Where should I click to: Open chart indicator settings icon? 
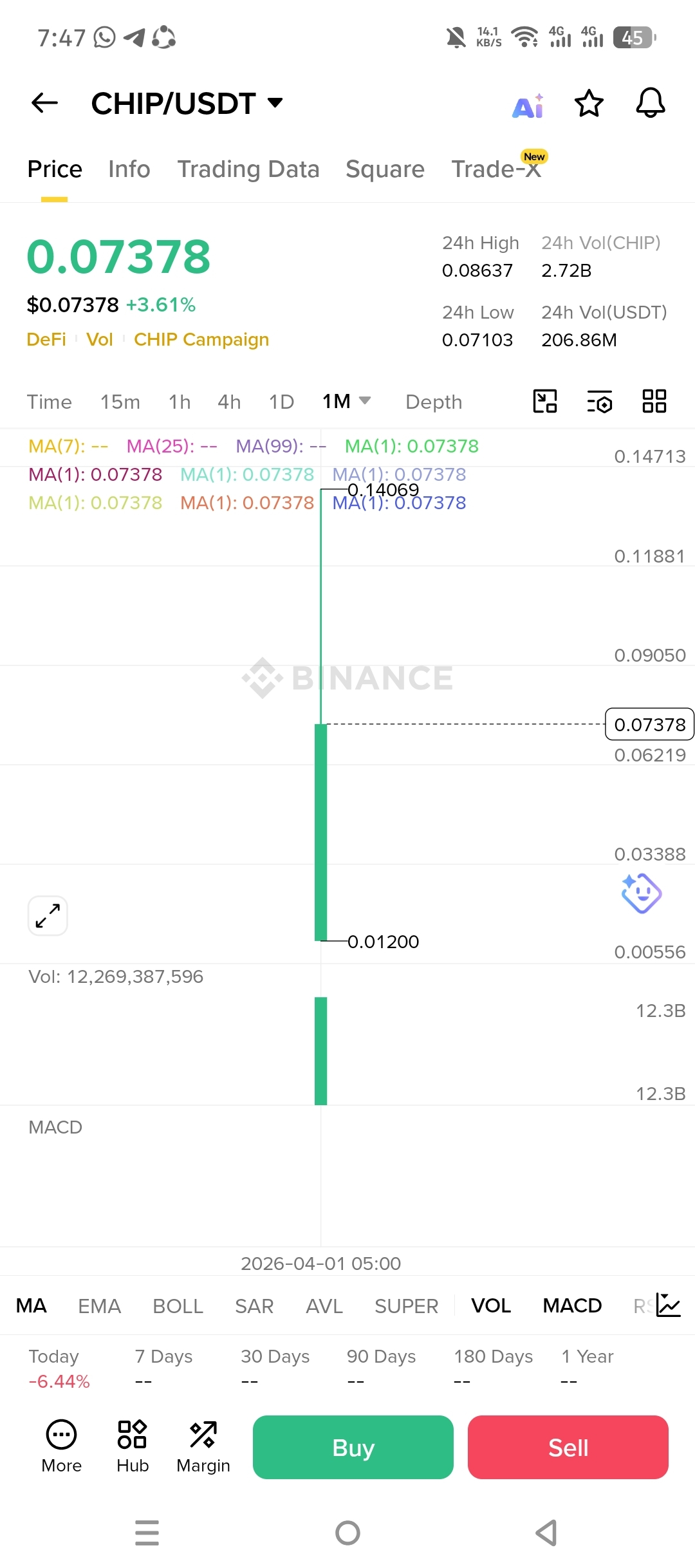tap(600, 402)
